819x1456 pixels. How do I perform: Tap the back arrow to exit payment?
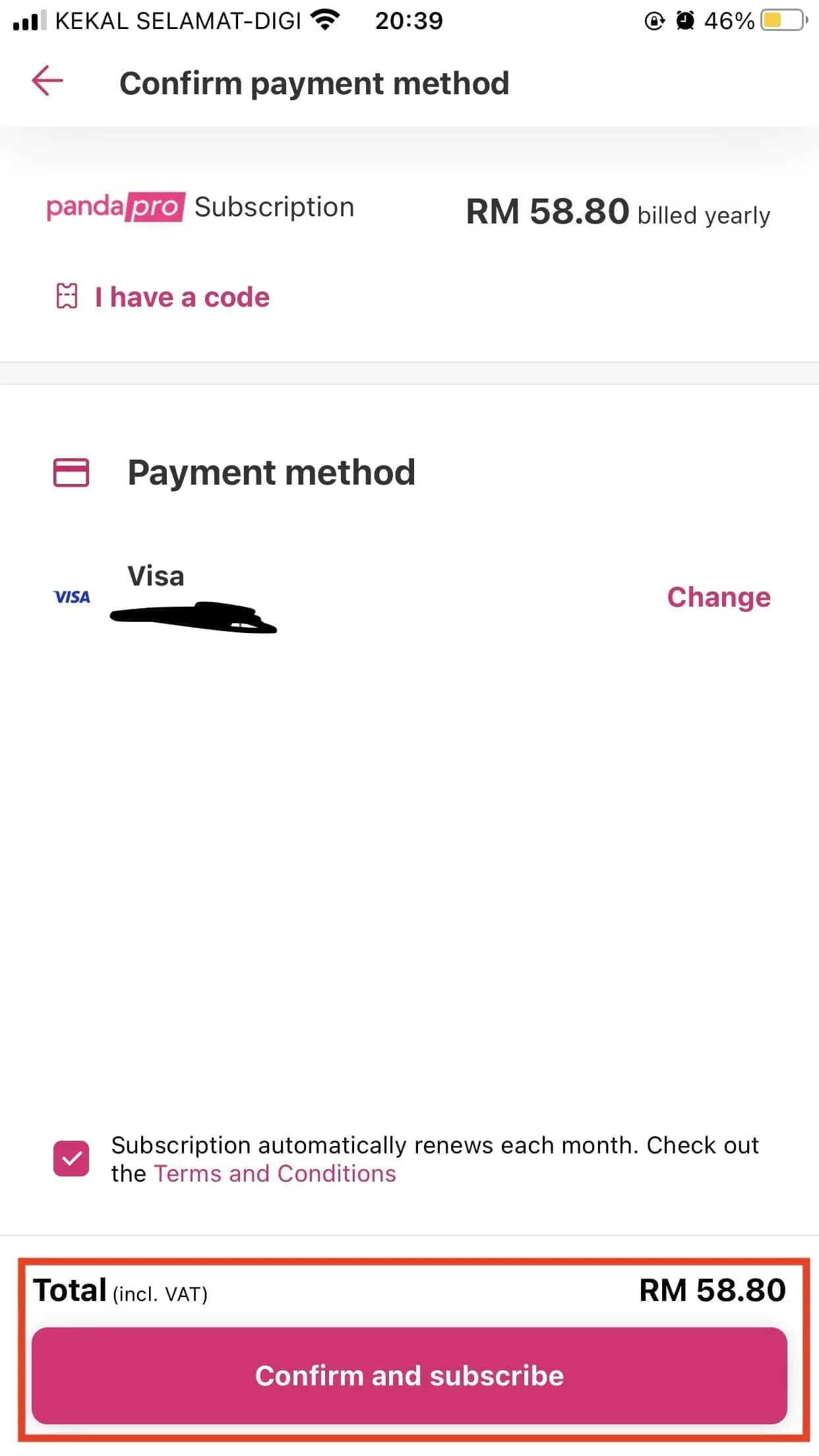click(47, 80)
